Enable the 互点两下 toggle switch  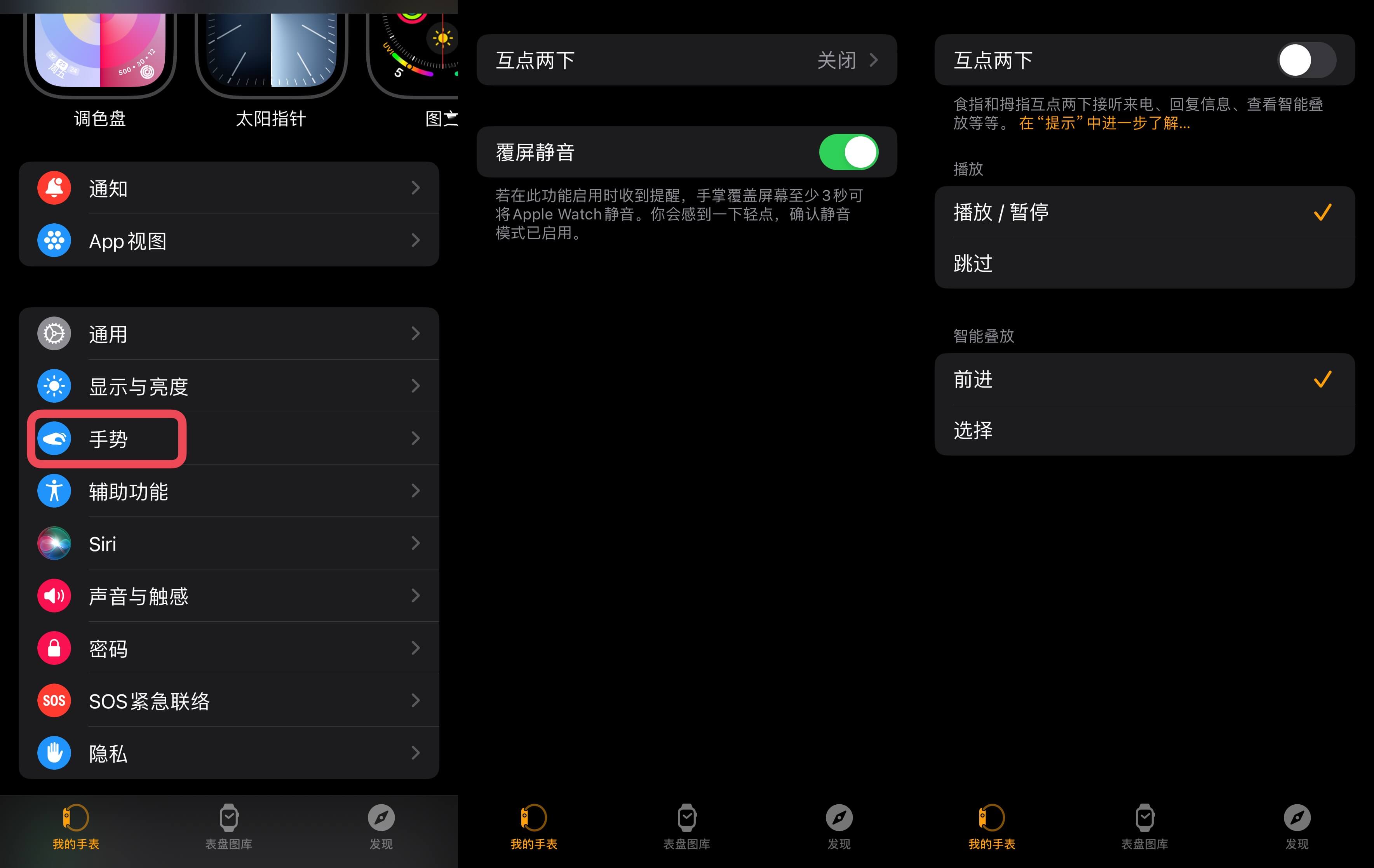[x=1306, y=60]
